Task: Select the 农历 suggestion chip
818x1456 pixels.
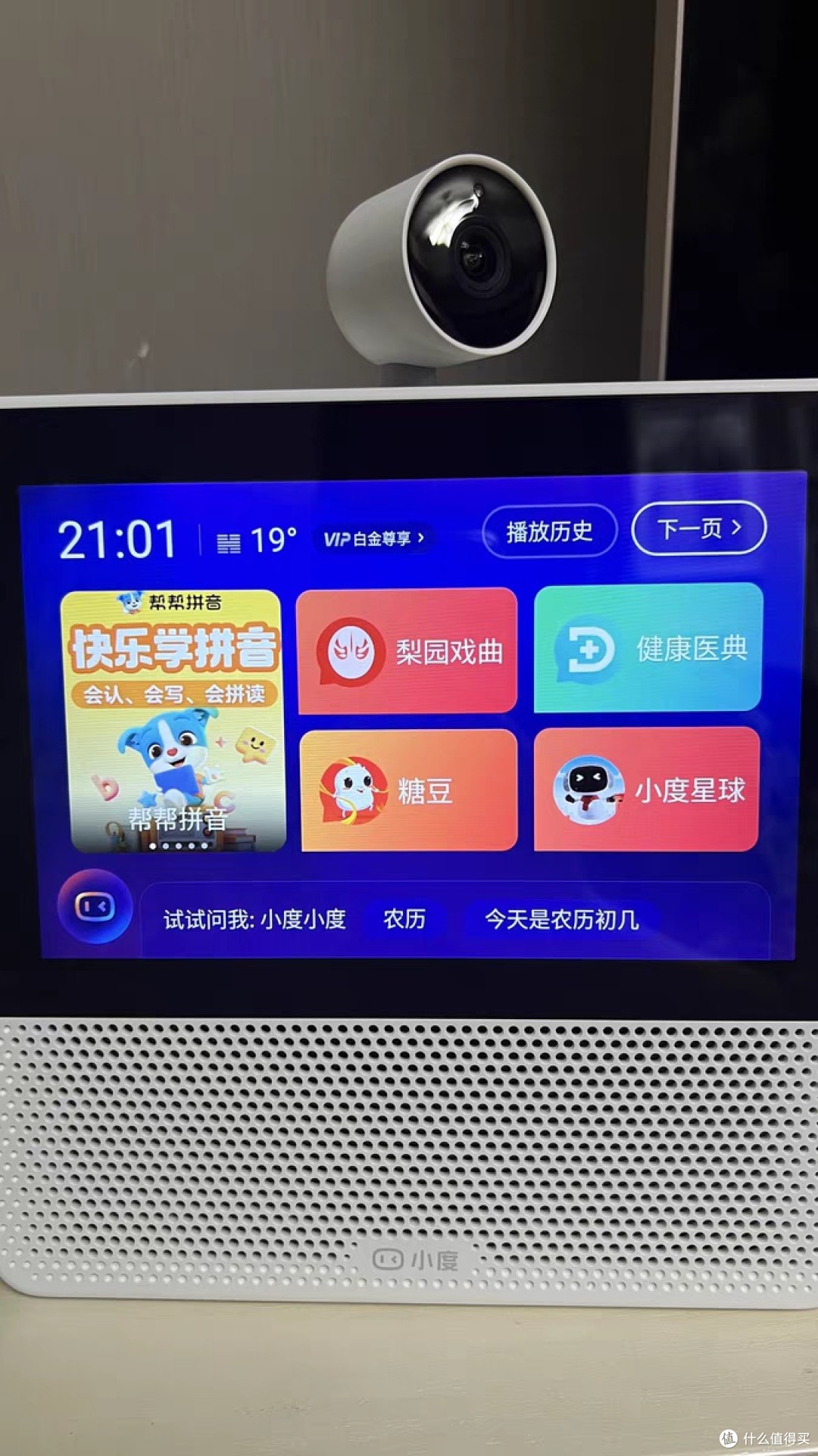Action: (x=404, y=919)
